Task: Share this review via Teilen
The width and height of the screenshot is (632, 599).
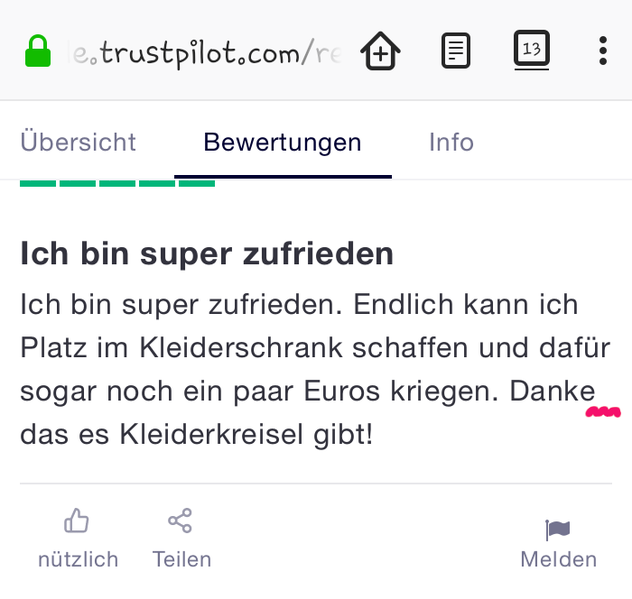Action: pyautogui.click(x=181, y=538)
